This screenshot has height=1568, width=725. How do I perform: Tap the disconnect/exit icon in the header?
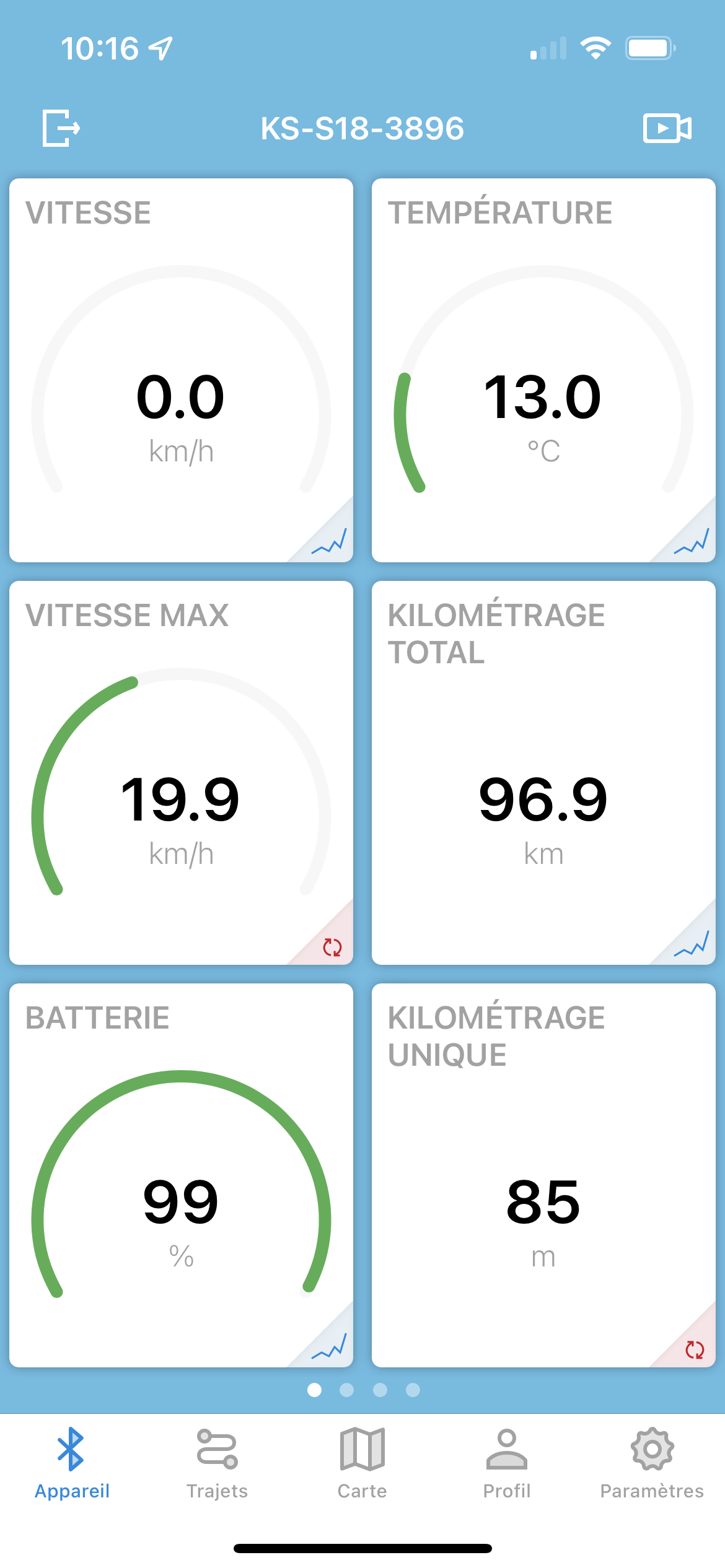pos(61,128)
